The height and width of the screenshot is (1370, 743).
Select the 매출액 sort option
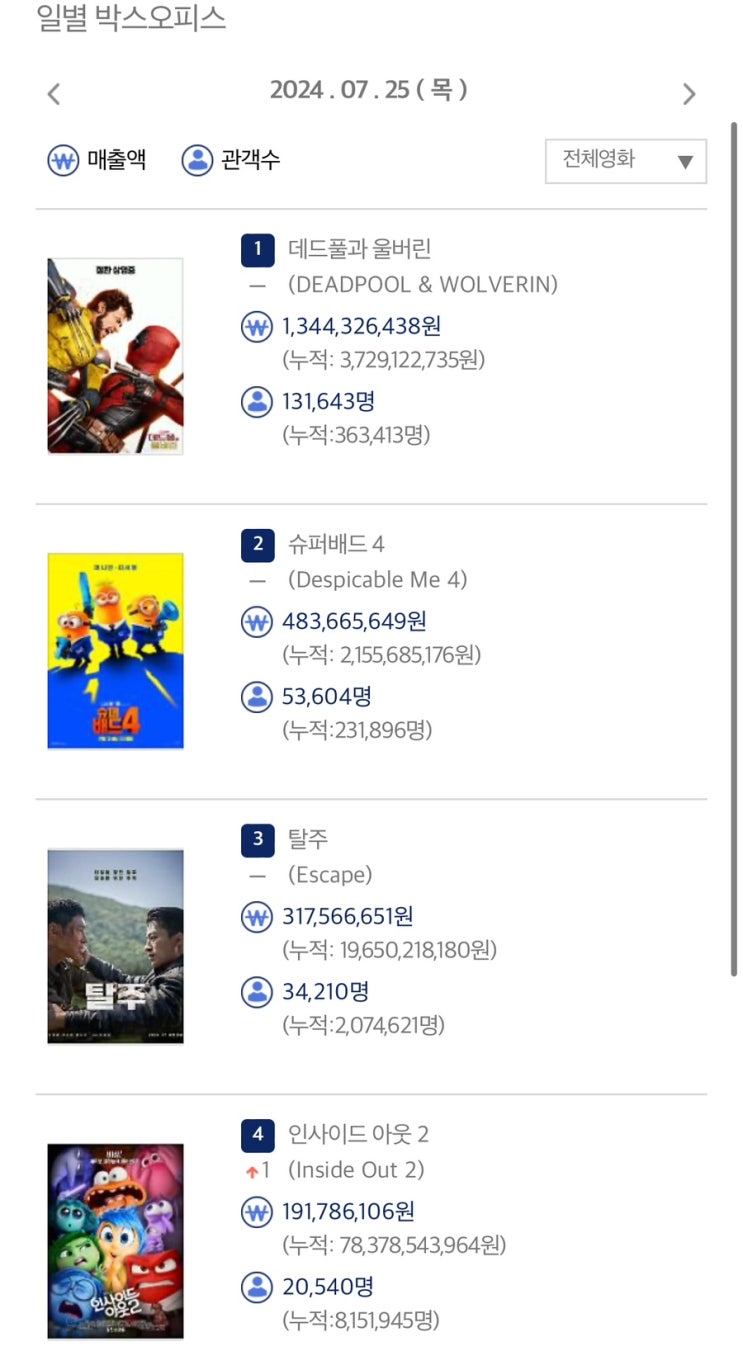97,160
